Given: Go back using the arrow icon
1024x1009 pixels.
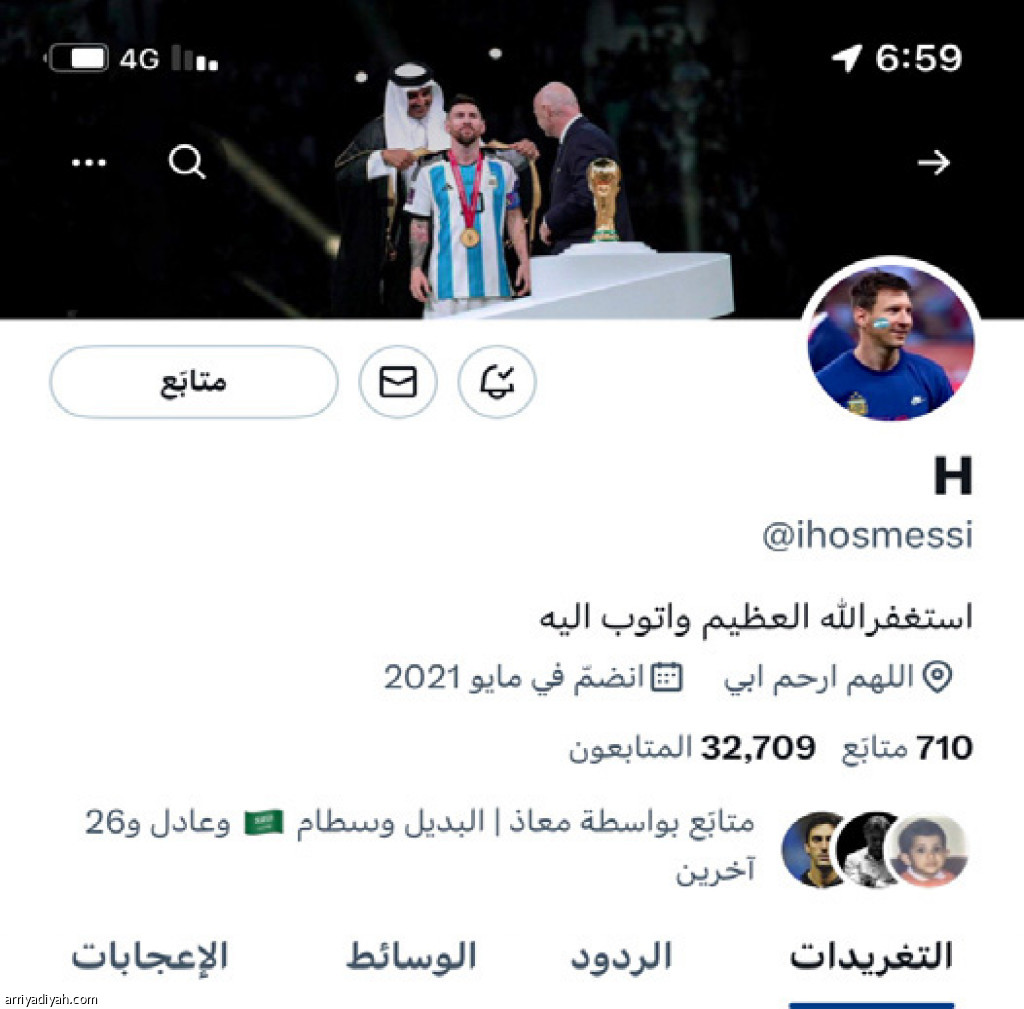Looking at the screenshot, I should pyautogui.click(x=933, y=162).
